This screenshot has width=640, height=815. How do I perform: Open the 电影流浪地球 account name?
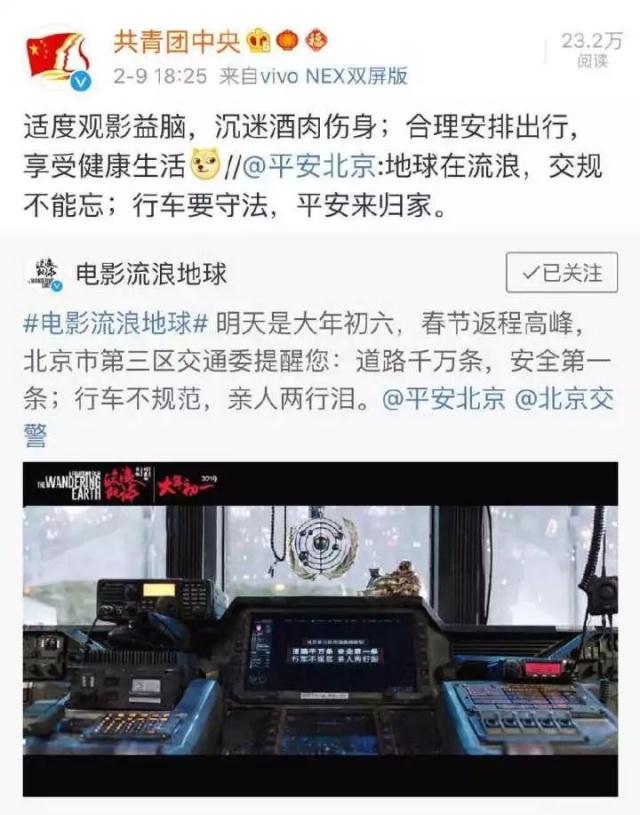pos(152,273)
